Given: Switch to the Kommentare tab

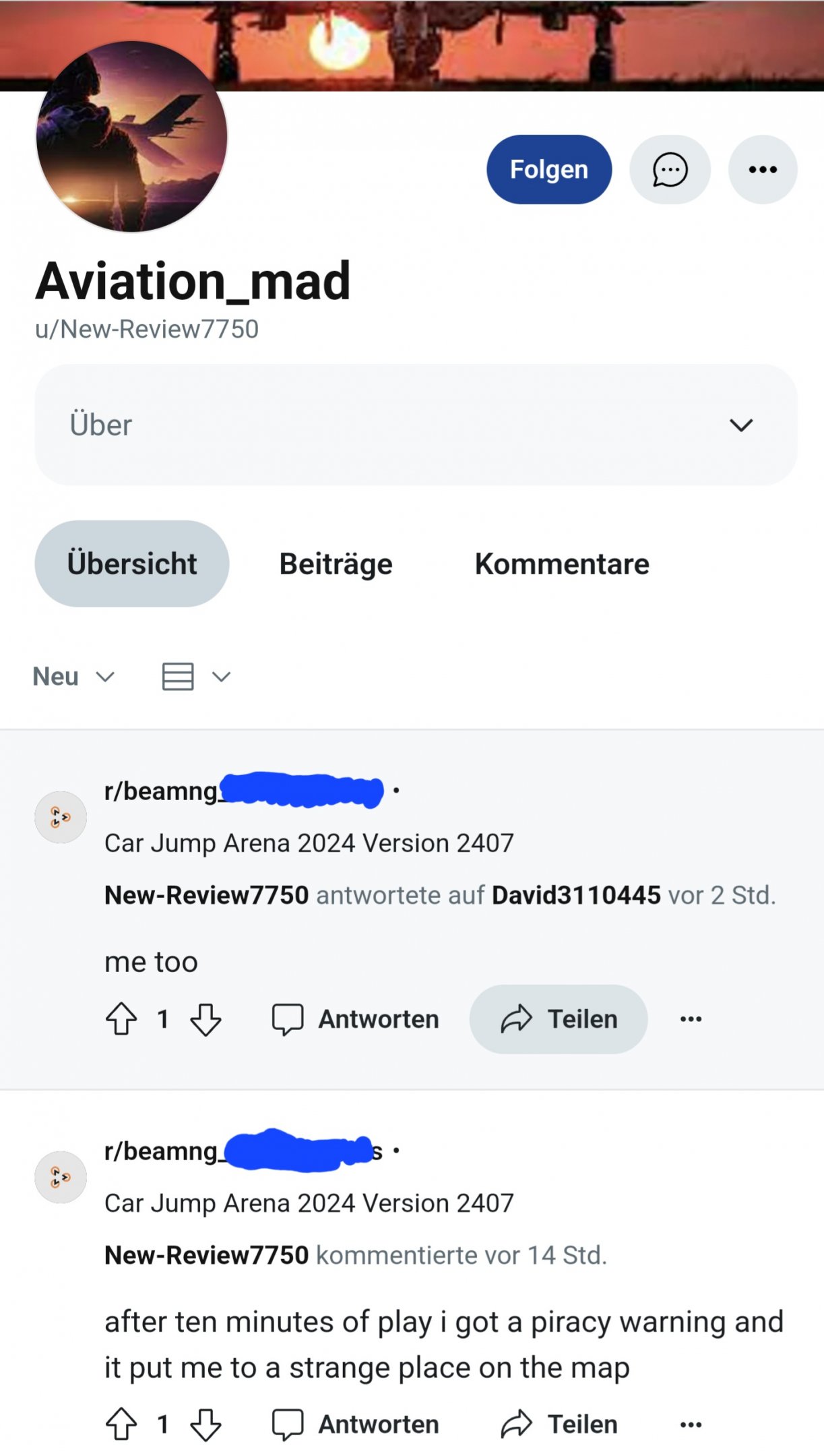Looking at the screenshot, I should [x=561, y=564].
